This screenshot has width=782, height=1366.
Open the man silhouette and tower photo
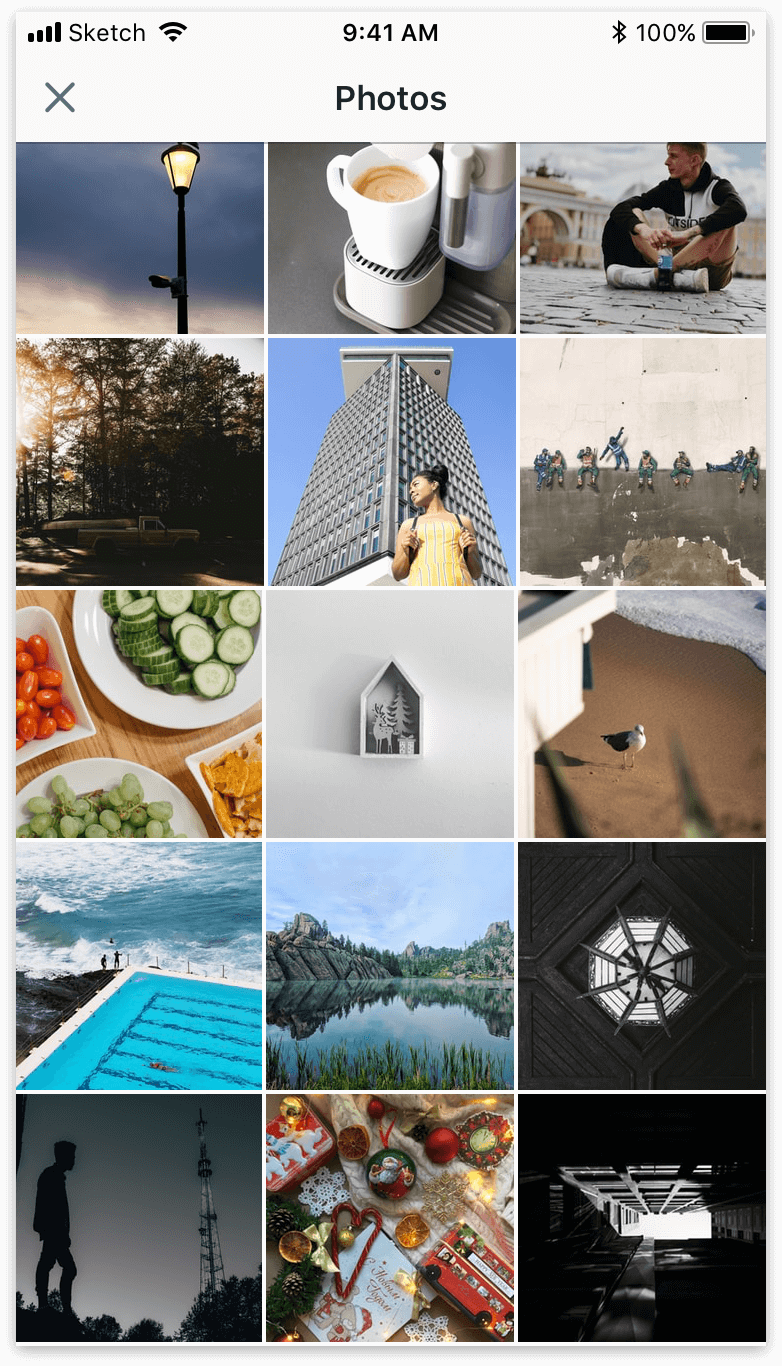pos(140,1217)
